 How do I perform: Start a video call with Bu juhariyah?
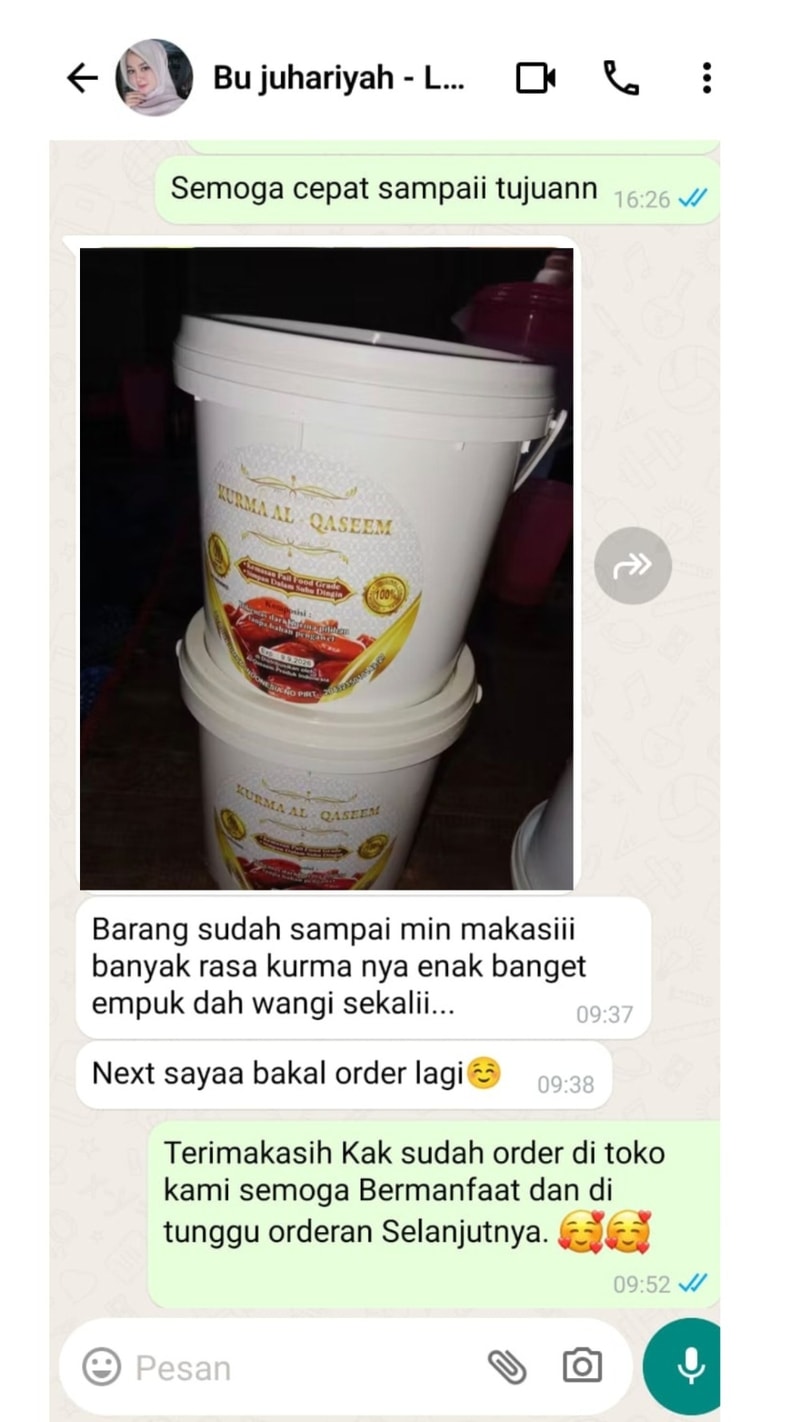pos(535,78)
